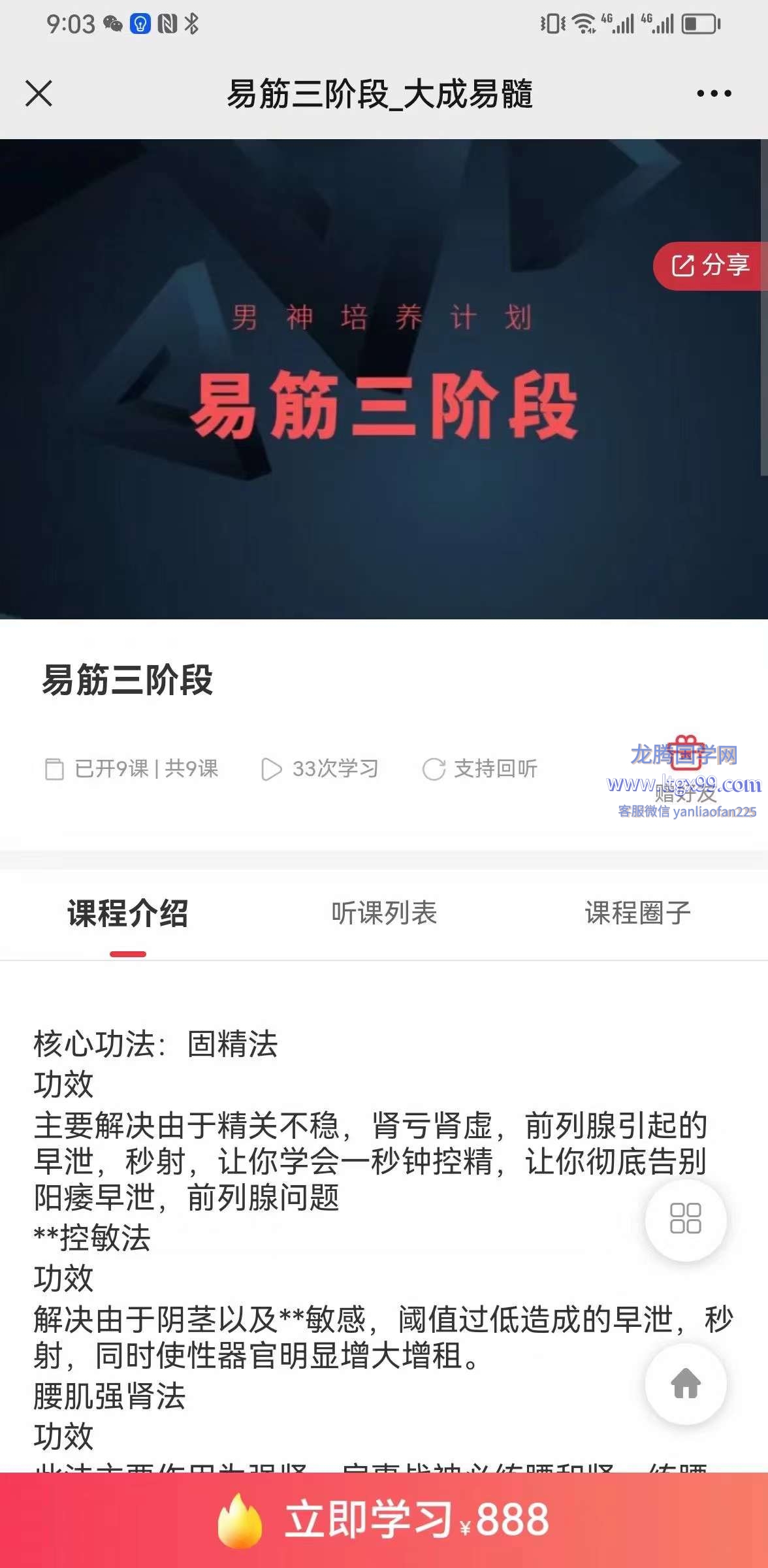Viewport: 768px width, 1568px height.
Task: Switch to the 课程圈子 tab
Action: [x=637, y=913]
